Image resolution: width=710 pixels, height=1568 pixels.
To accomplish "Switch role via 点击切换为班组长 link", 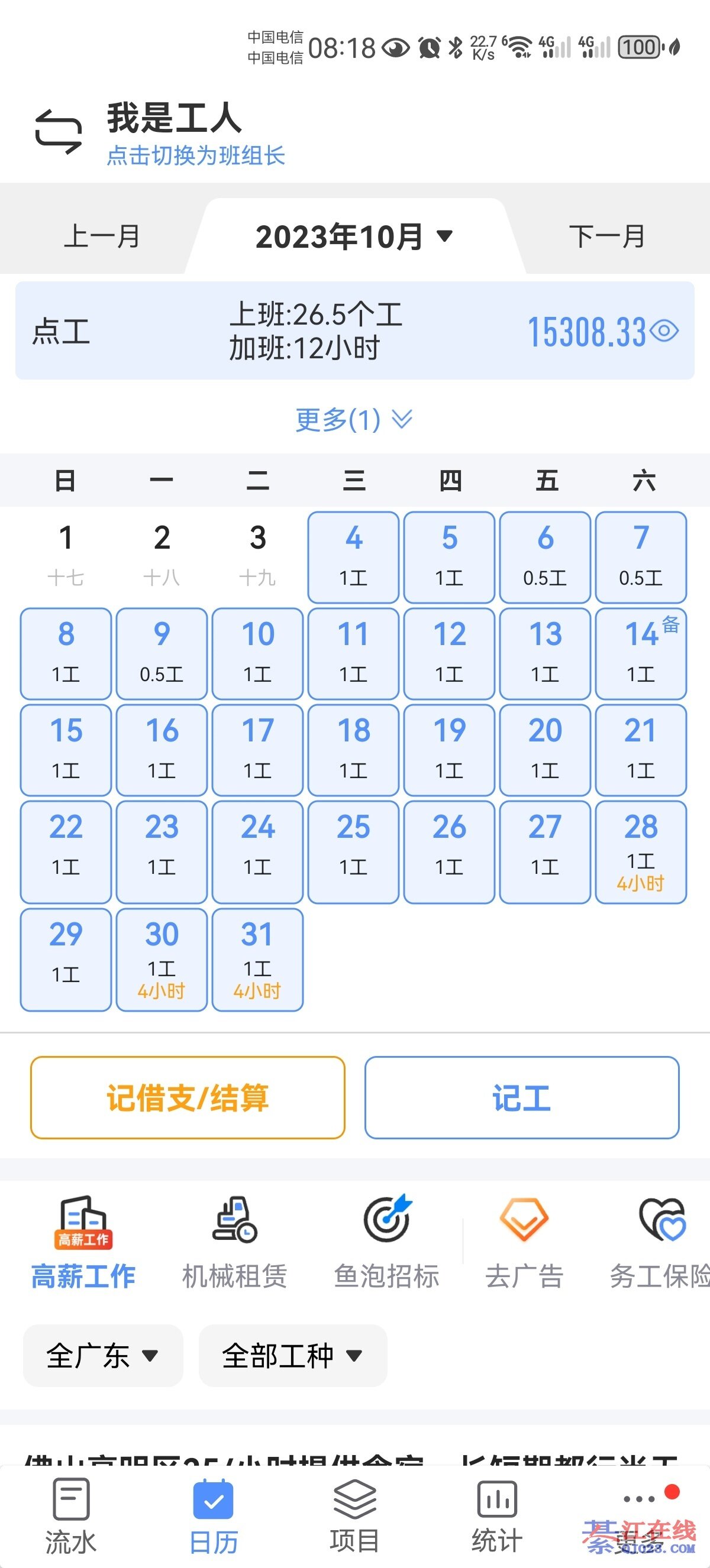I will 195,156.
